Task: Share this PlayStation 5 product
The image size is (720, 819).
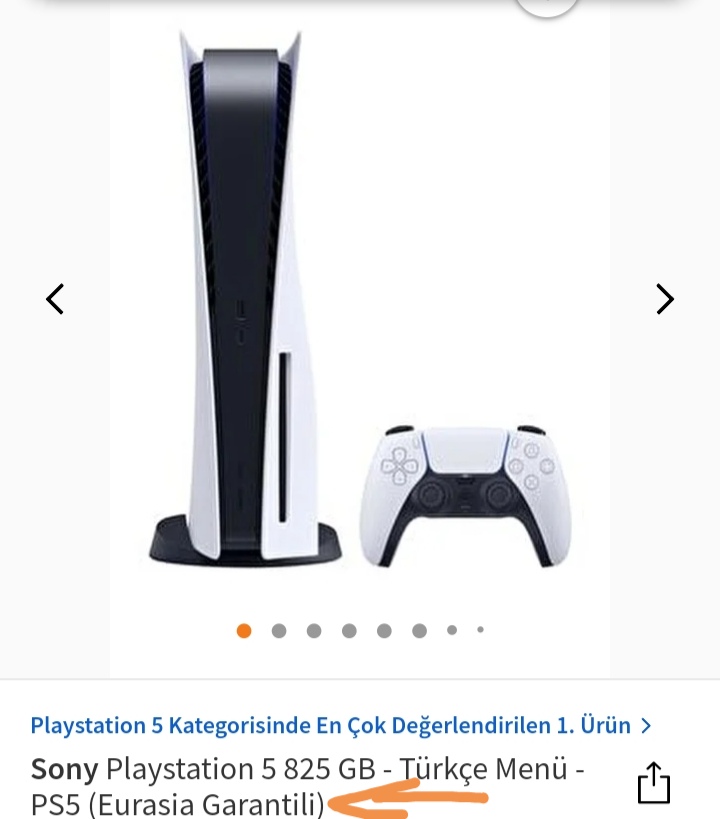Action: point(653,783)
